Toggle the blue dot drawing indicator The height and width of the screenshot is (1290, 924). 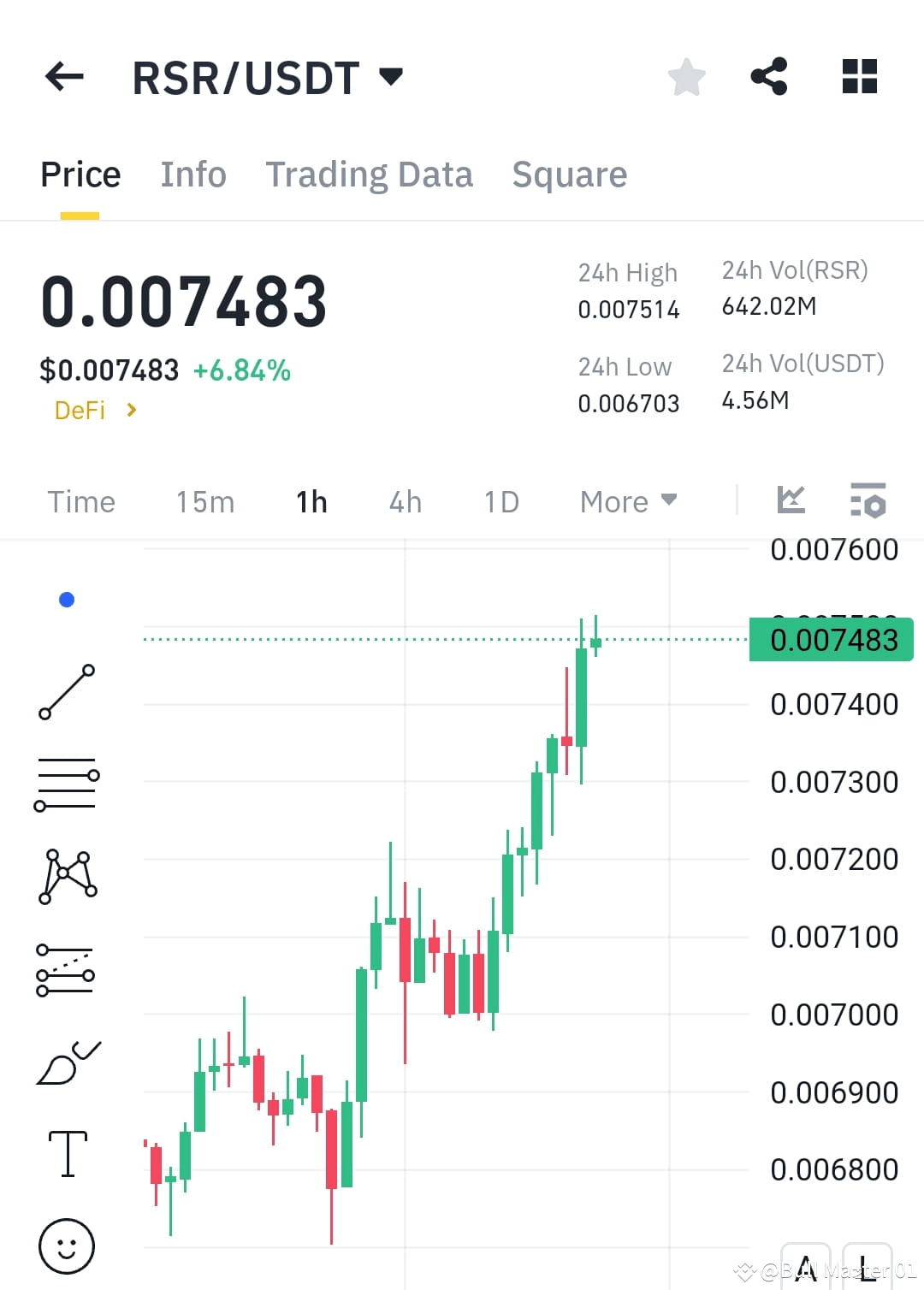(x=67, y=599)
